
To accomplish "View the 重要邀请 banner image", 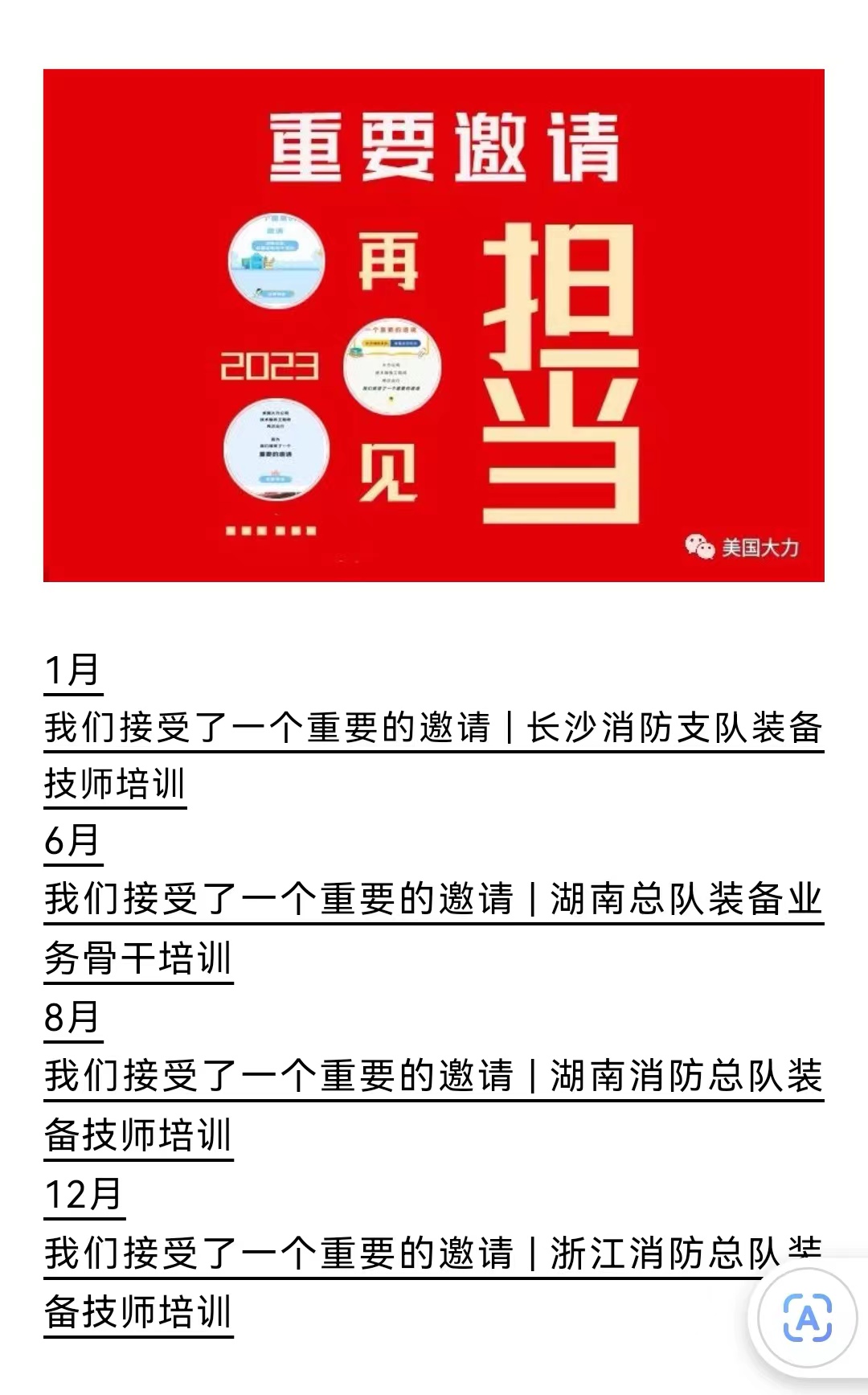I will tap(434, 325).
